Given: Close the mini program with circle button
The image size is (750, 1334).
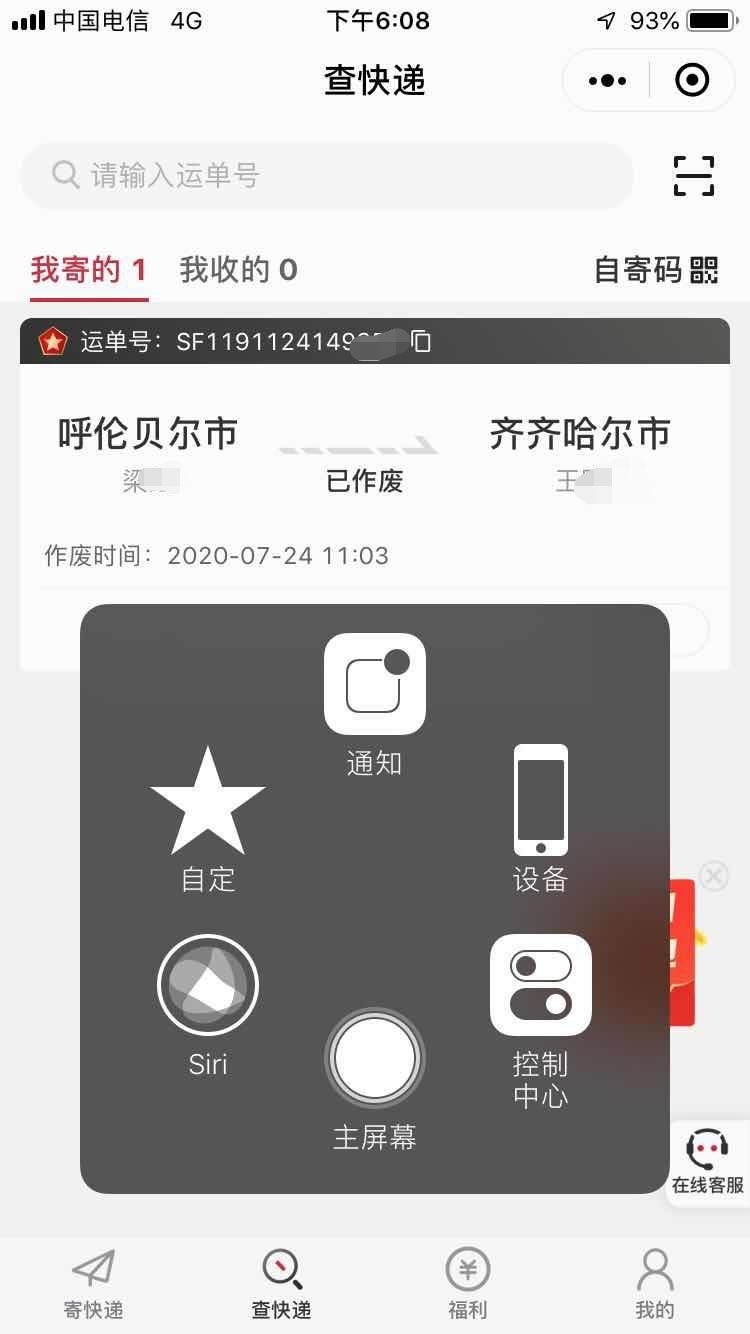Looking at the screenshot, I should click(692, 80).
